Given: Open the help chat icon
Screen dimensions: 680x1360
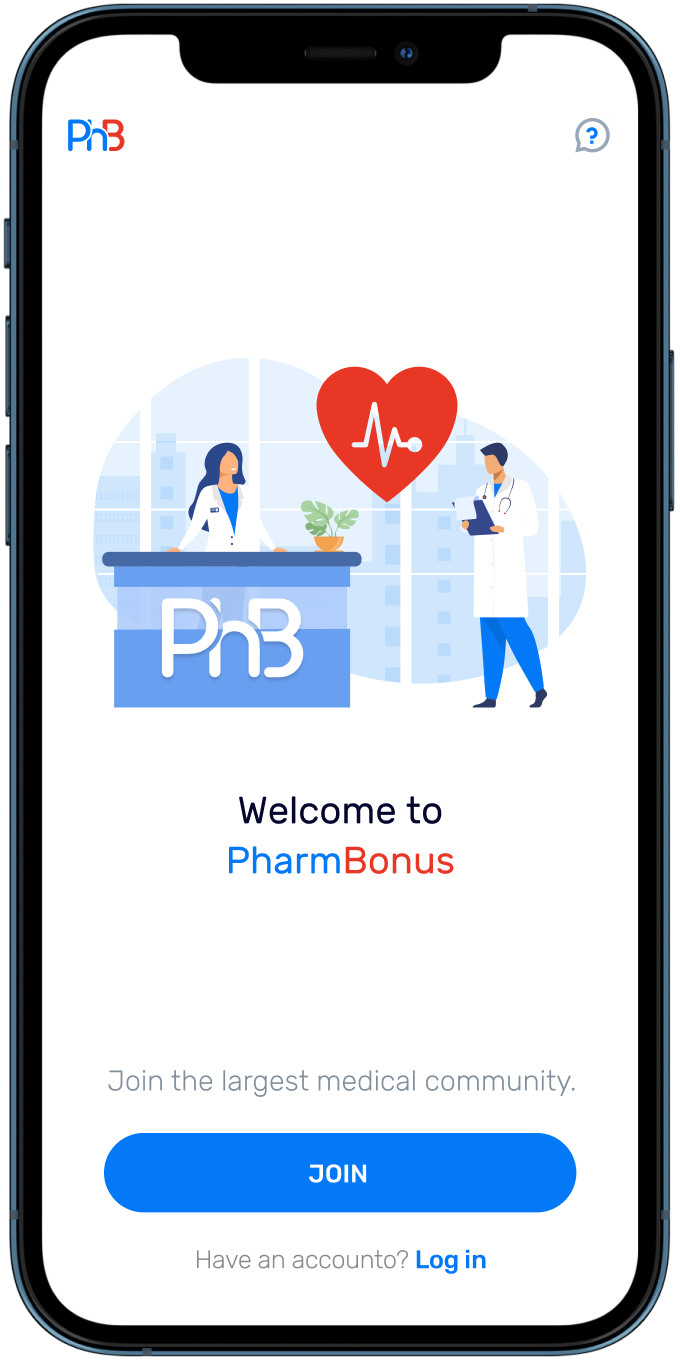Looking at the screenshot, I should tap(592, 135).
